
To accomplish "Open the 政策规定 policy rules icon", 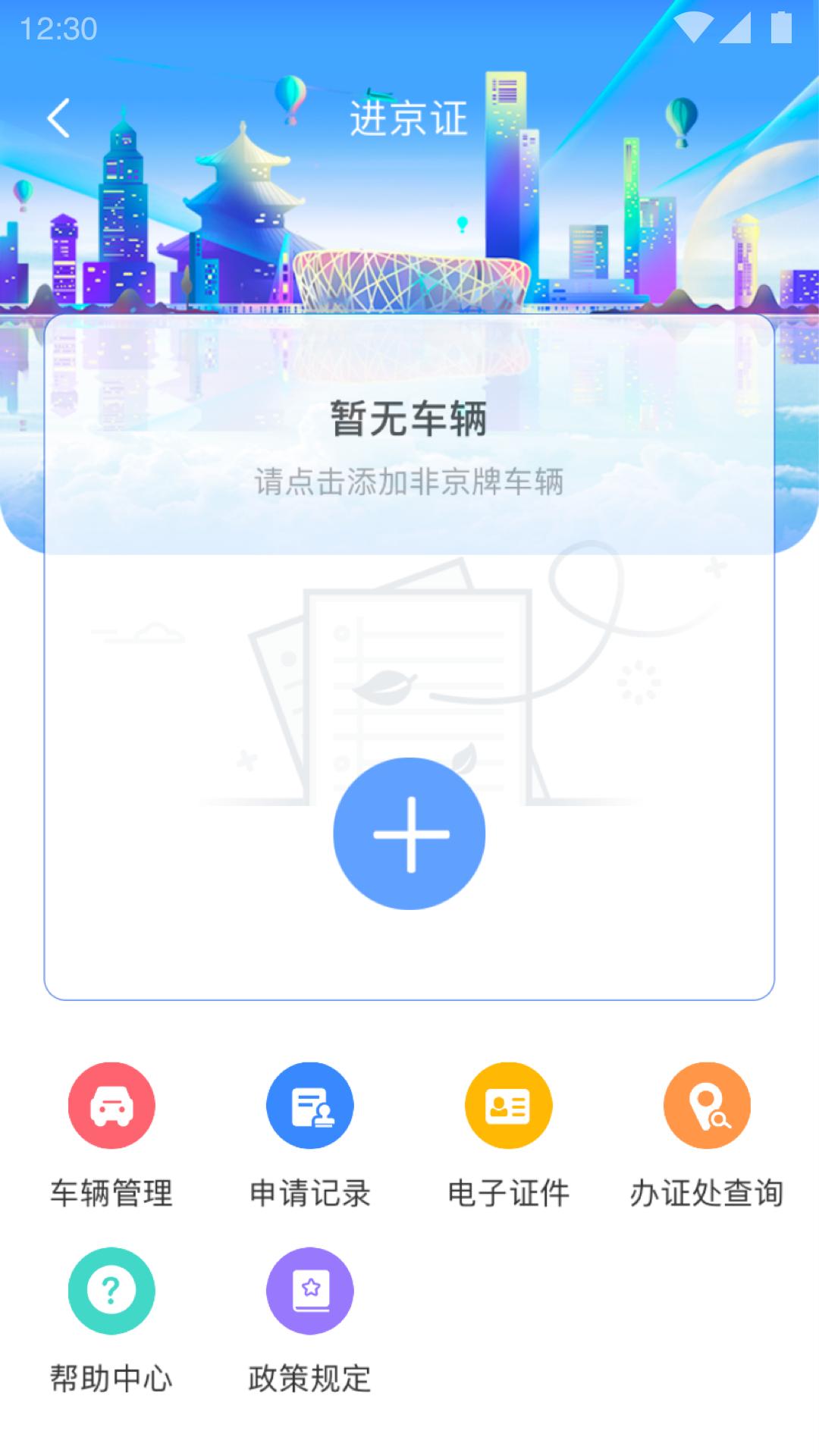I will [309, 1291].
